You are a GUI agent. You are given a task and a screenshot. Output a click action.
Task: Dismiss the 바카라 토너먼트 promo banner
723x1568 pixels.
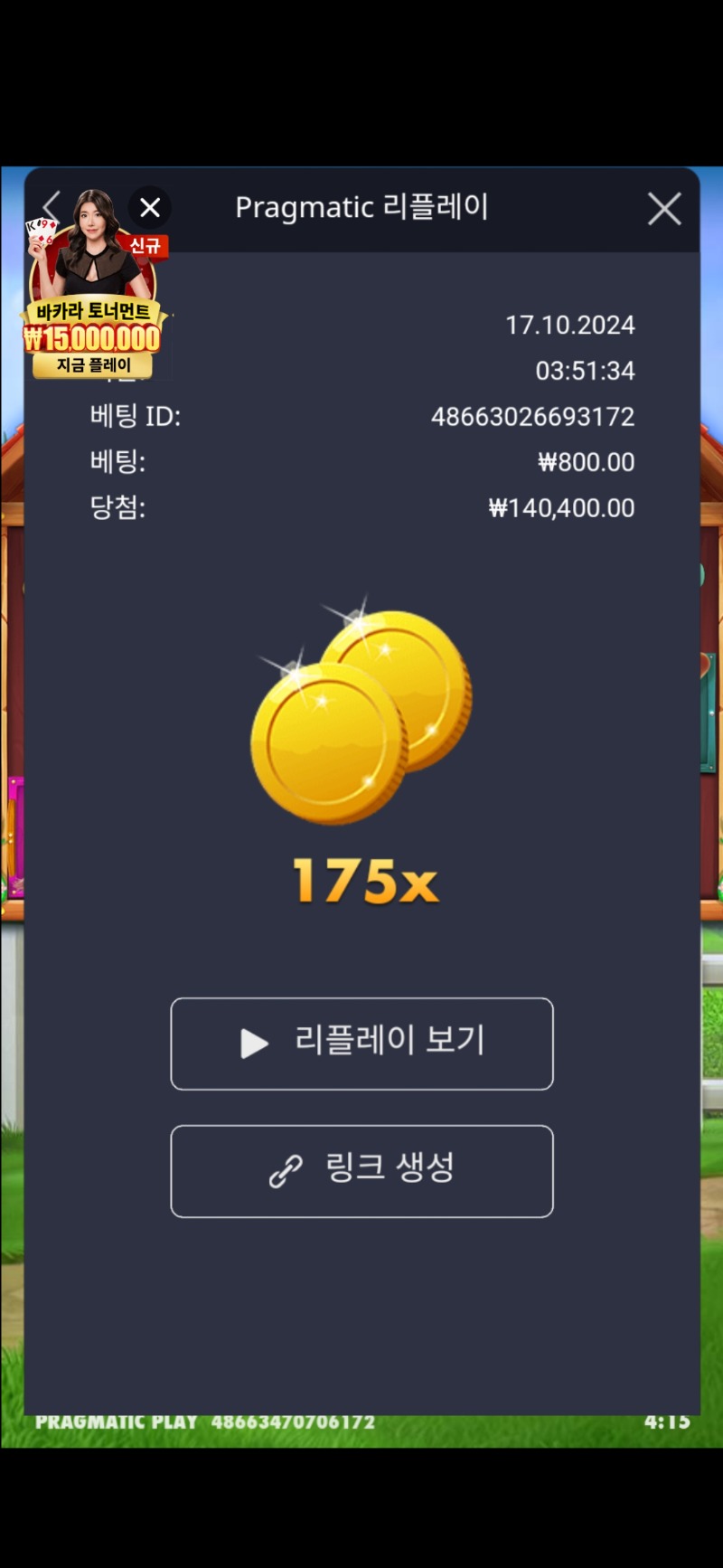pos(150,208)
